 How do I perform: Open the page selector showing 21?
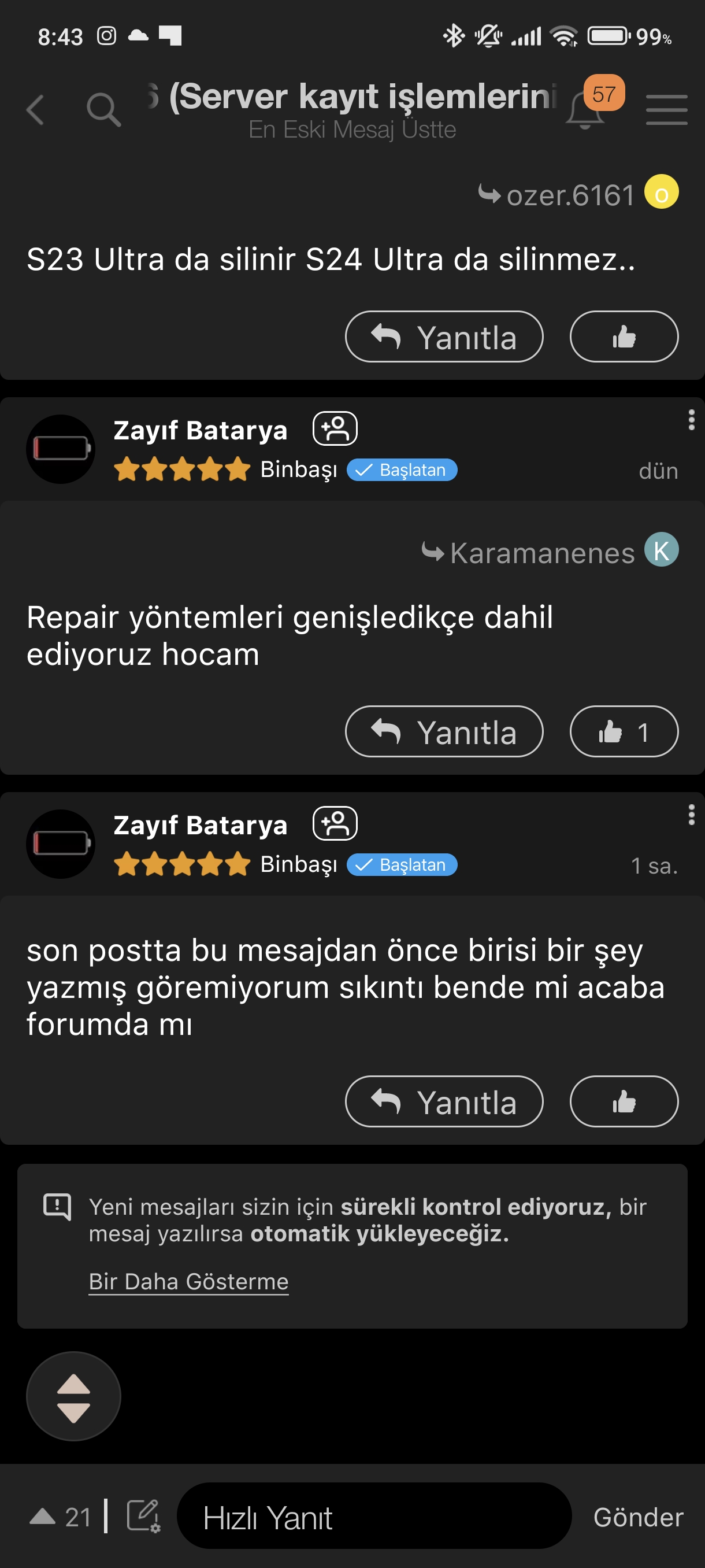(60, 1517)
